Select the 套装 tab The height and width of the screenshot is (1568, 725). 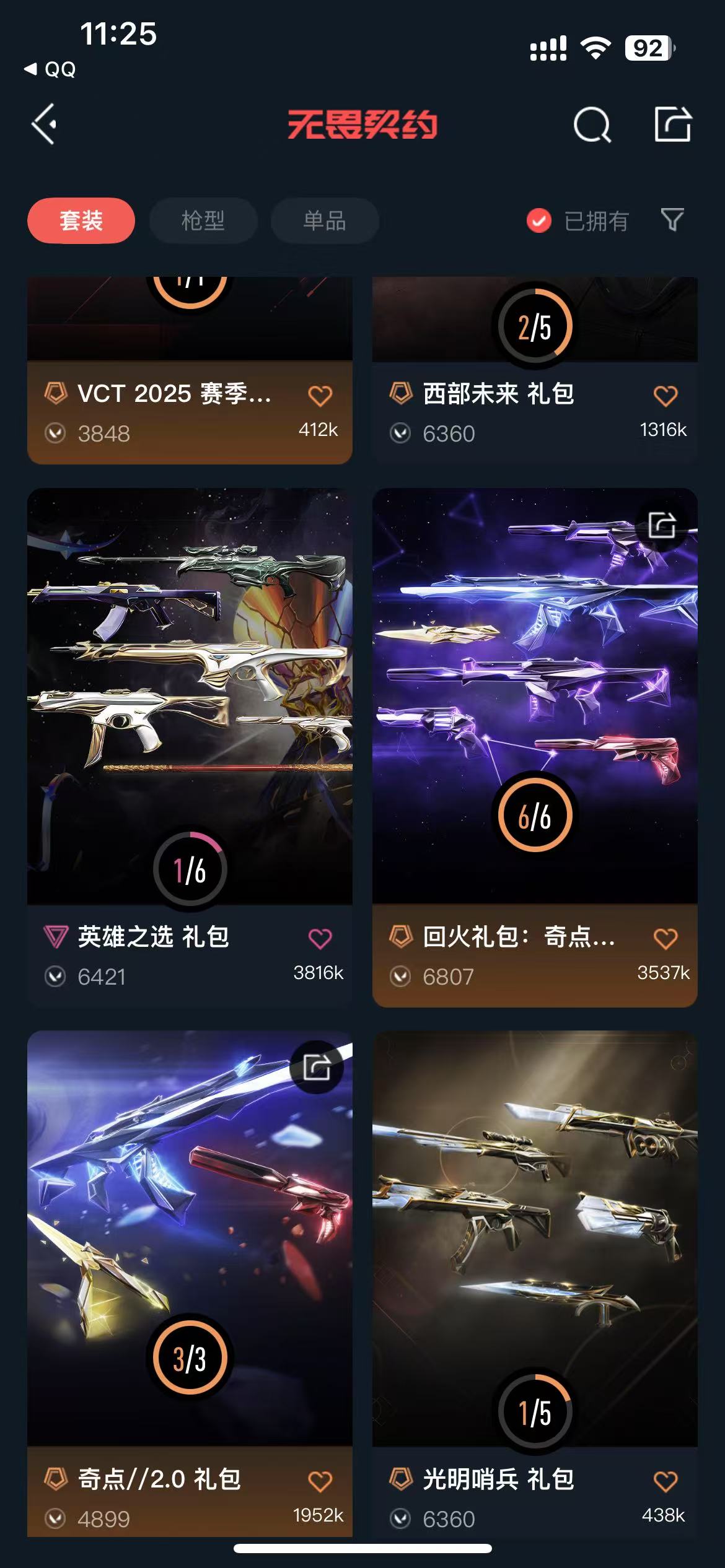click(x=81, y=221)
